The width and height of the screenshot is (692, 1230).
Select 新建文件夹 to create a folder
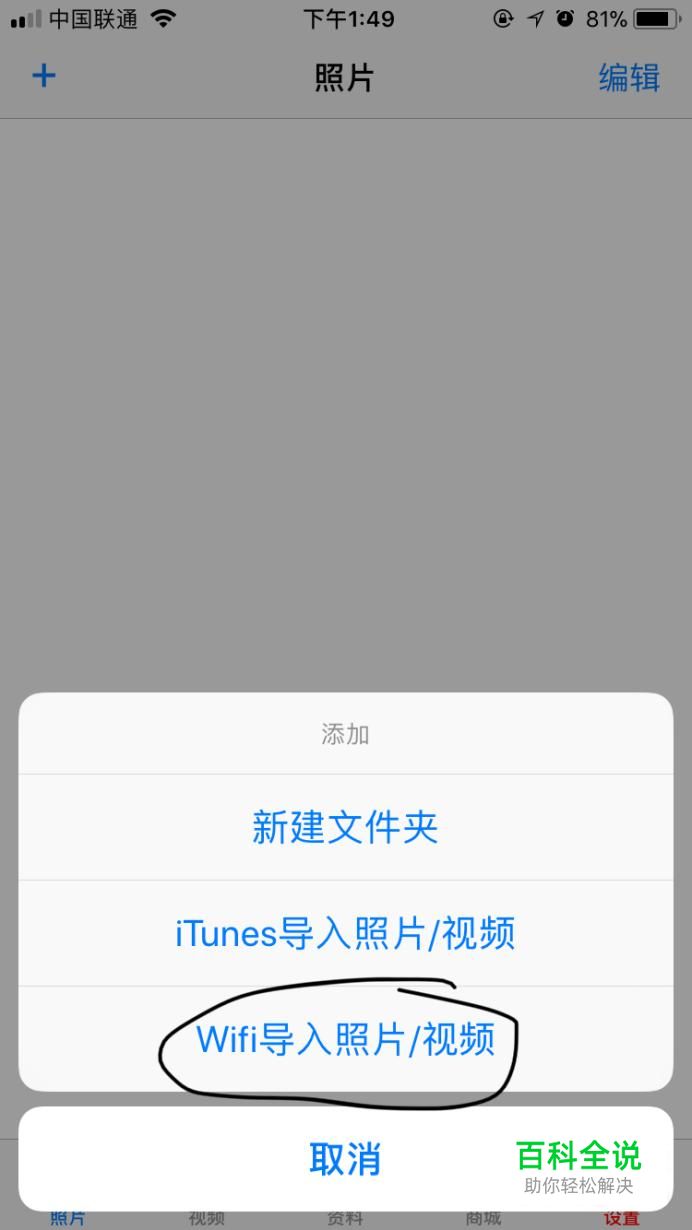(x=345, y=827)
